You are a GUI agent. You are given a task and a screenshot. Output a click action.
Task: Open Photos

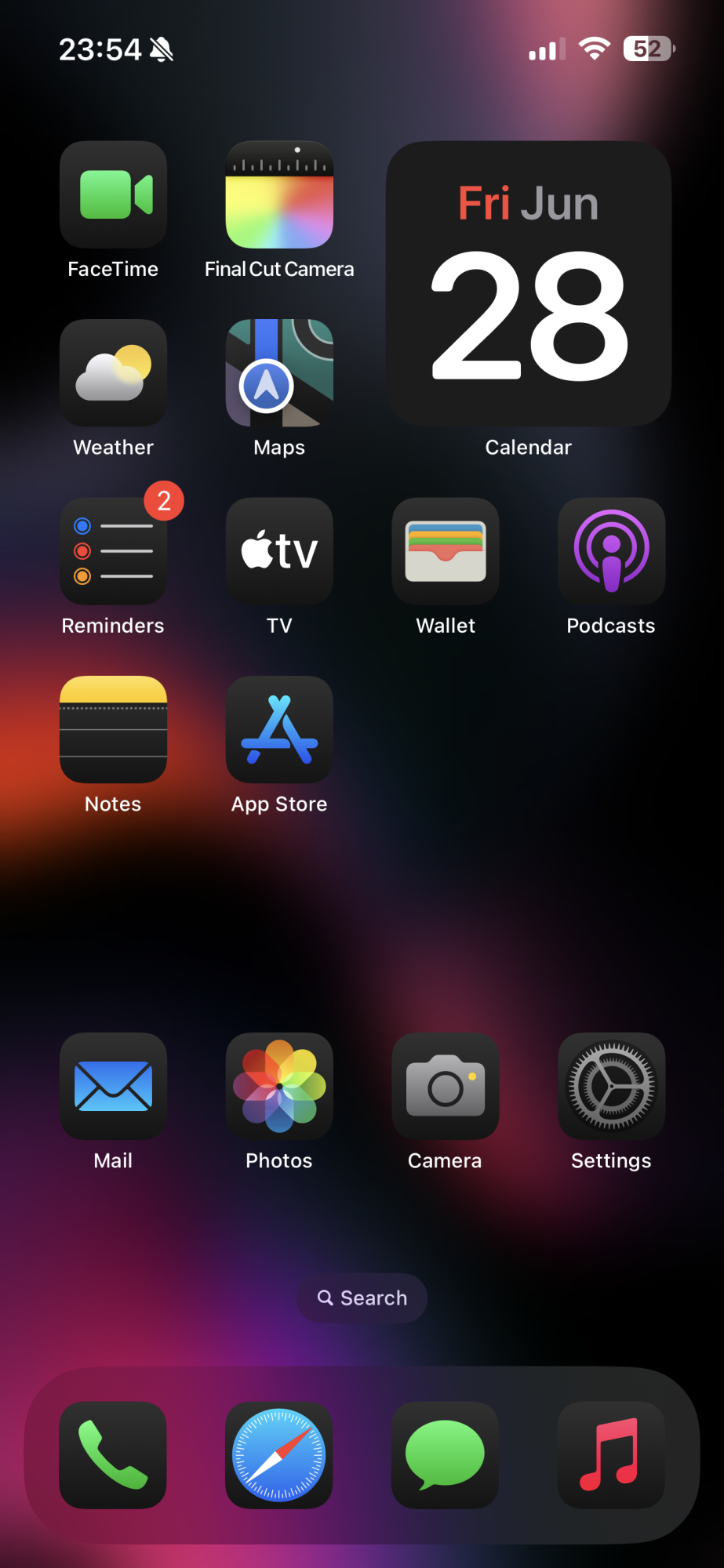pyautogui.click(x=279, y=1087)
